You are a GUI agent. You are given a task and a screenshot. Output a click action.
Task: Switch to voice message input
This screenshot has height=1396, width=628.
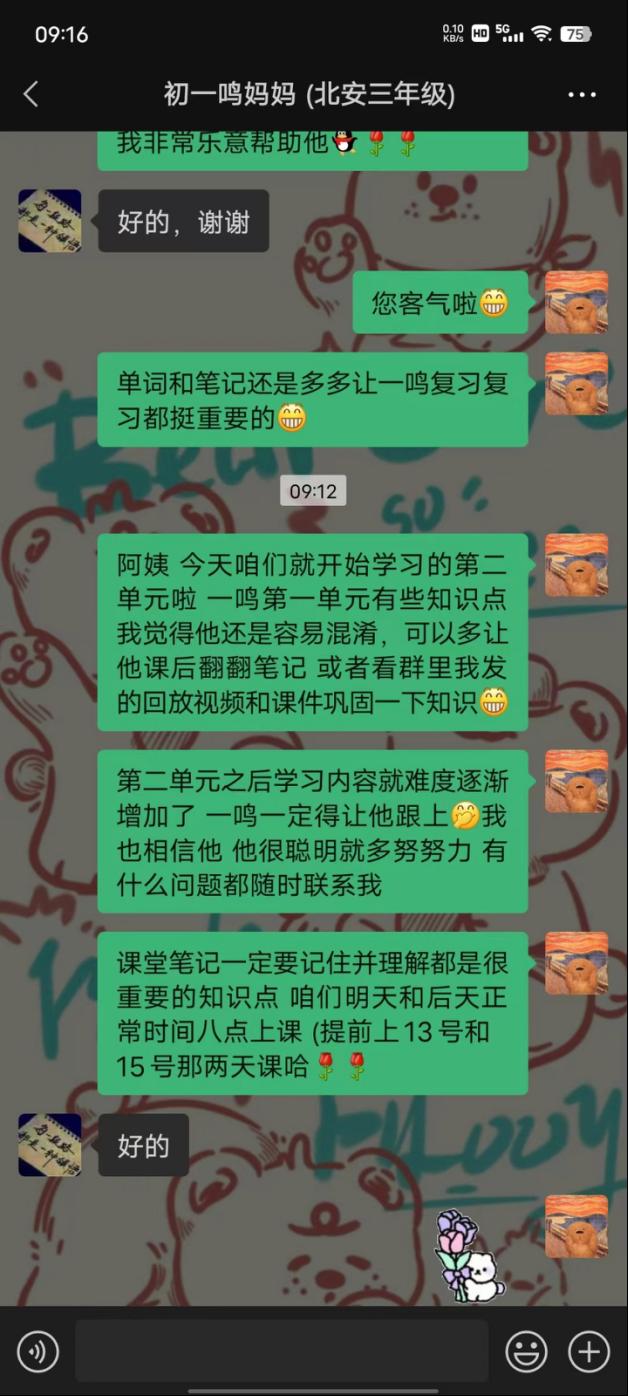tap(38, 1352)
